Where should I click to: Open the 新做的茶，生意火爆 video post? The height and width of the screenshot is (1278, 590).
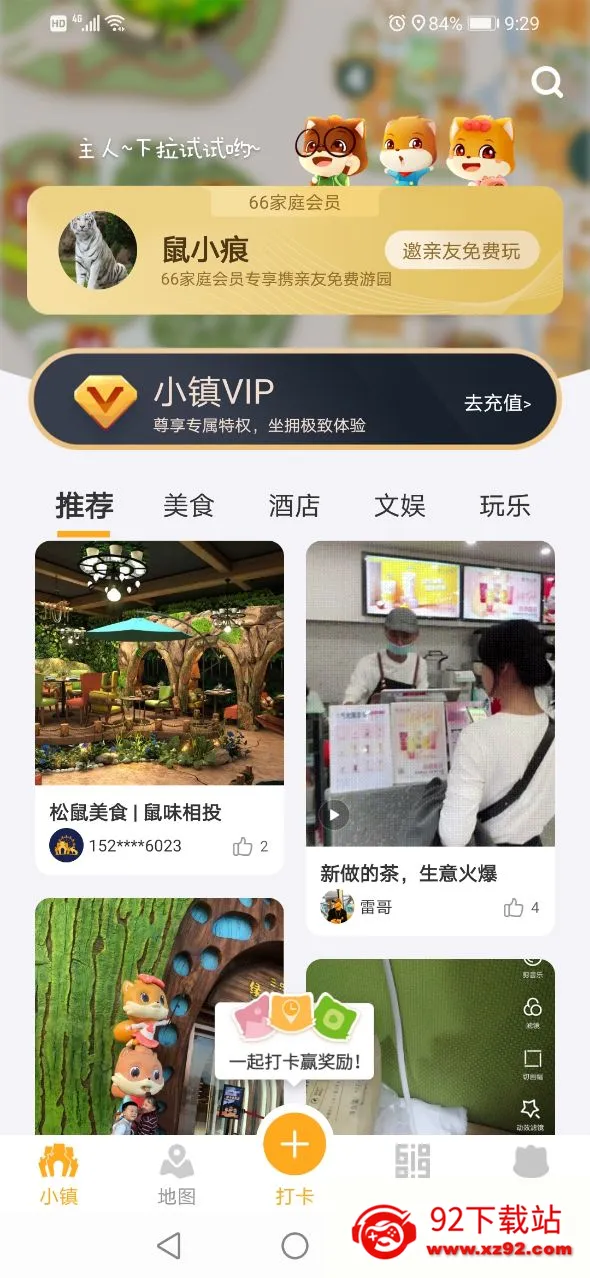(430, 738)
